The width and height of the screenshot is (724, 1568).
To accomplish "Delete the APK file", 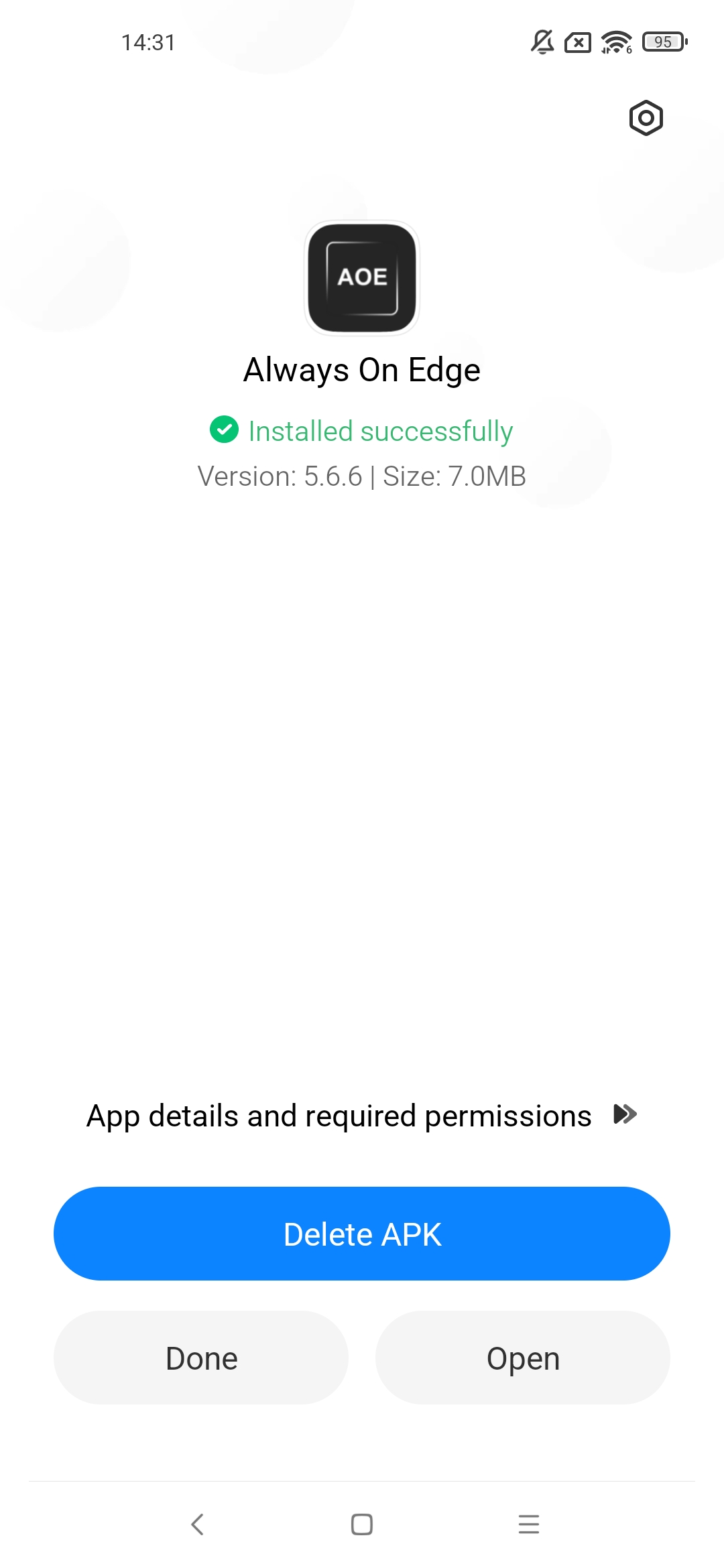I will coord(362,1234).
